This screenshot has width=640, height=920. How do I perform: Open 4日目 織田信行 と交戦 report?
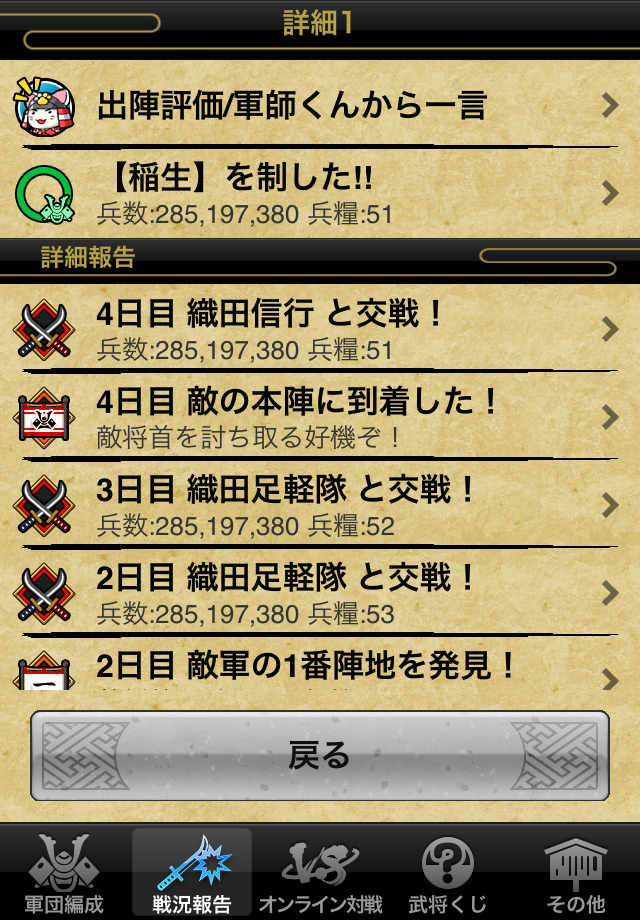coord(320,328)
